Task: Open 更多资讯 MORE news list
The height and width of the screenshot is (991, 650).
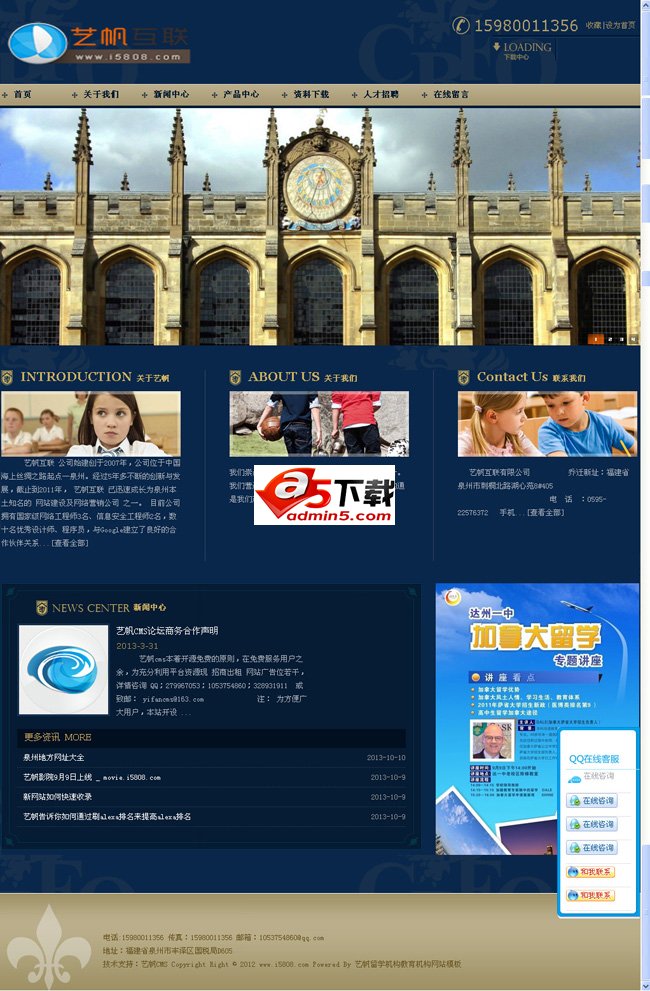Action: coord(57,737)
